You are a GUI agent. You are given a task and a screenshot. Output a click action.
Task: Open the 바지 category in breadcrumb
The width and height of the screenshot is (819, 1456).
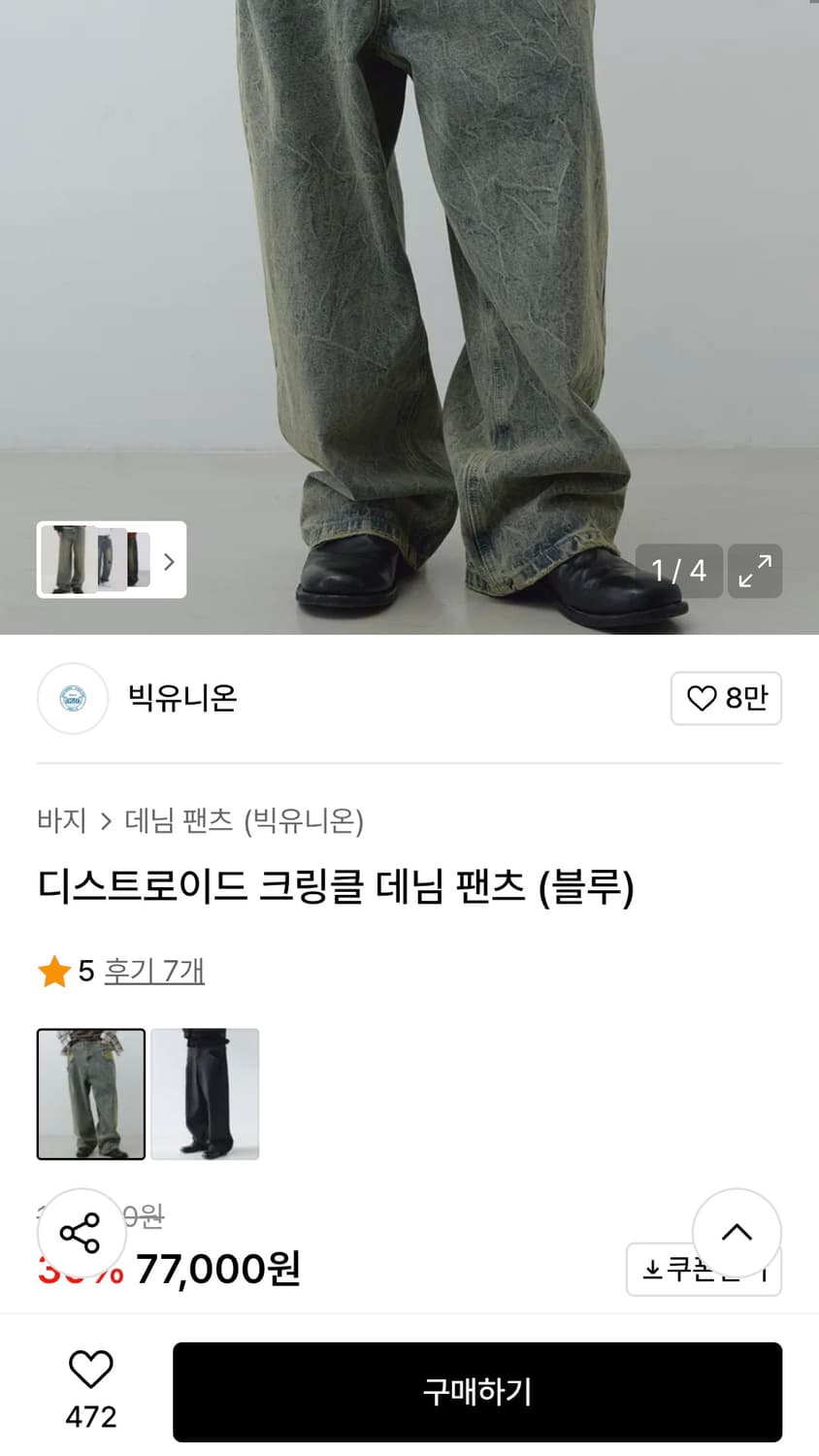point(63,821)
